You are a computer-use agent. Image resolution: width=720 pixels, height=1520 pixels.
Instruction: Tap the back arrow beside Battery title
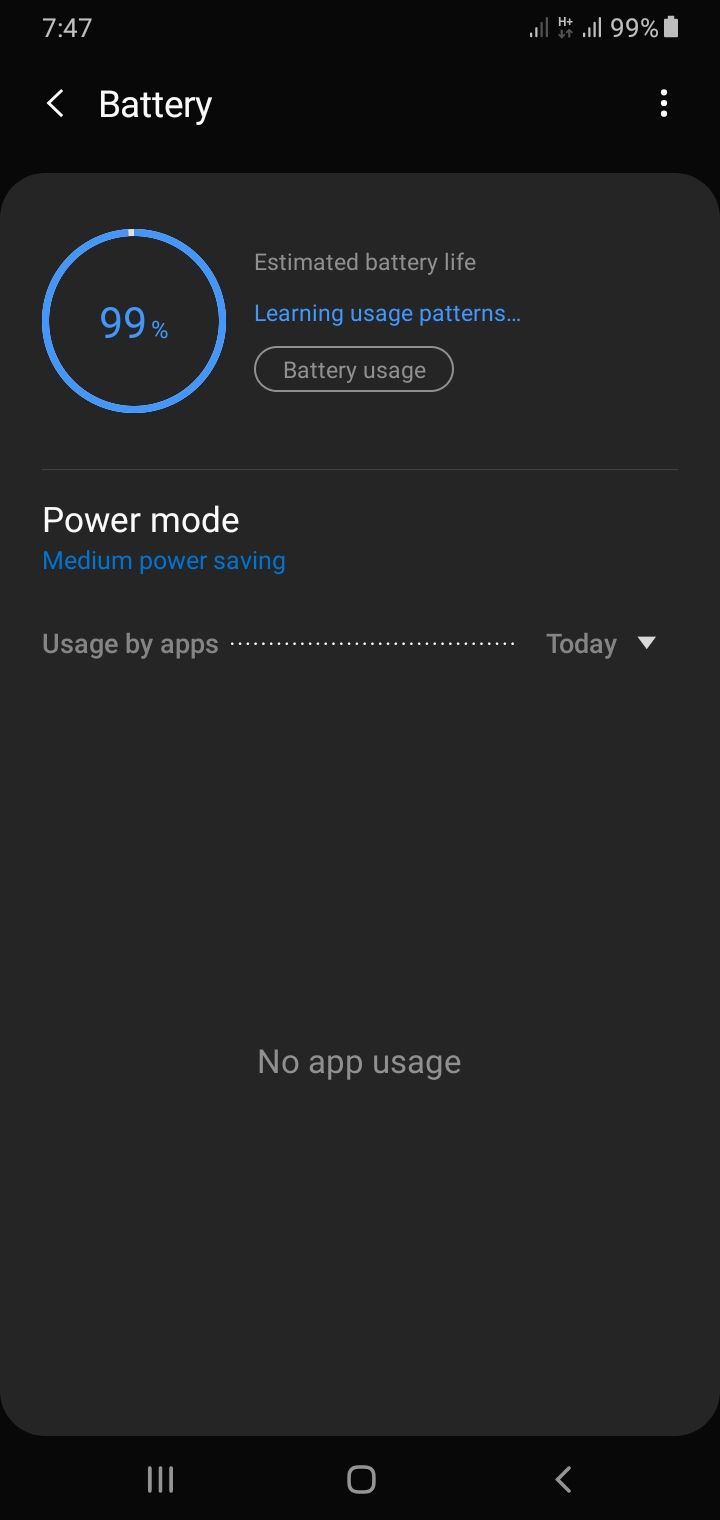55,103
